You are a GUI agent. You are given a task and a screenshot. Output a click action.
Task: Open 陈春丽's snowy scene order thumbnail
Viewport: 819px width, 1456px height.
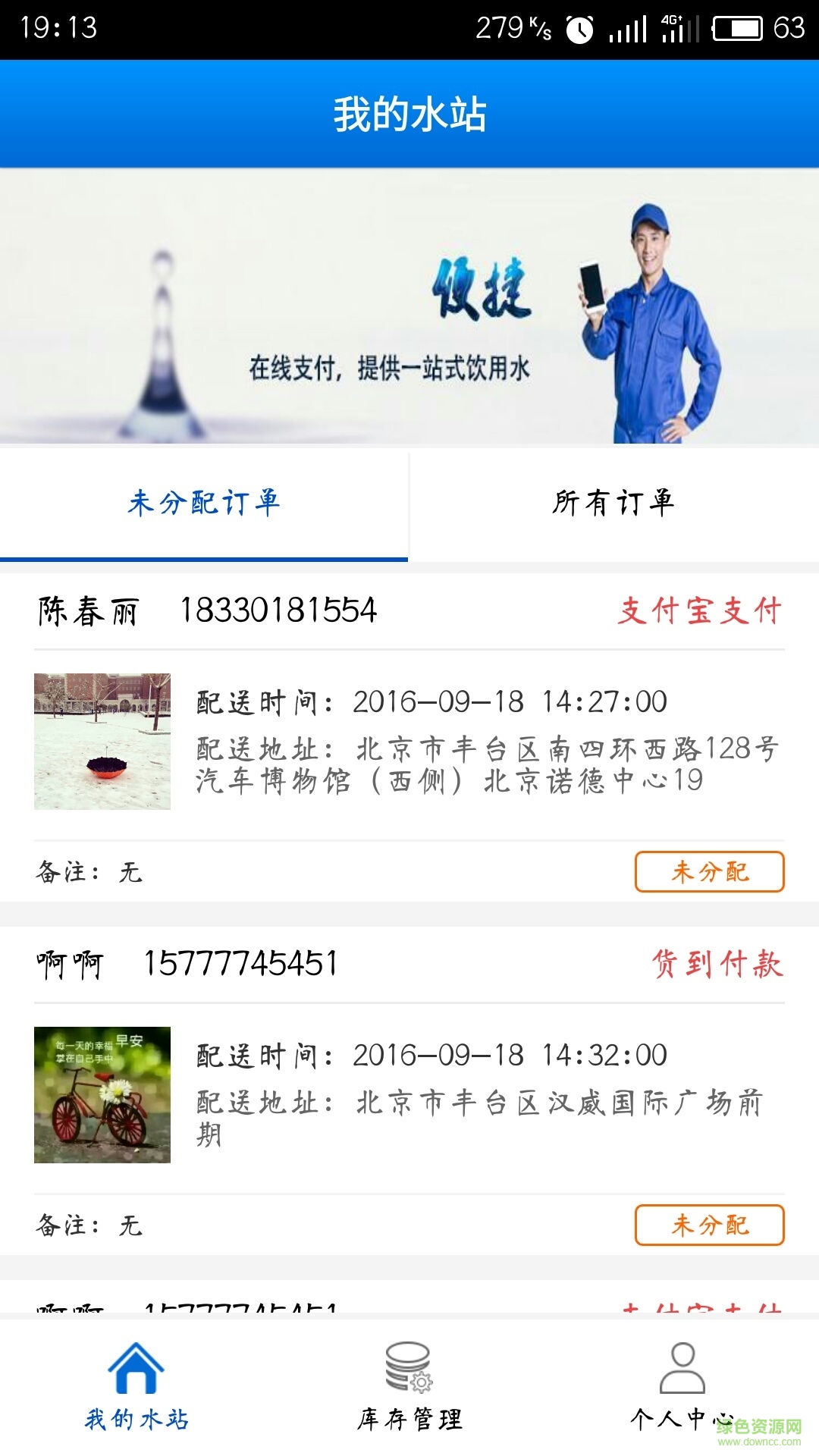tap(104, 739)
